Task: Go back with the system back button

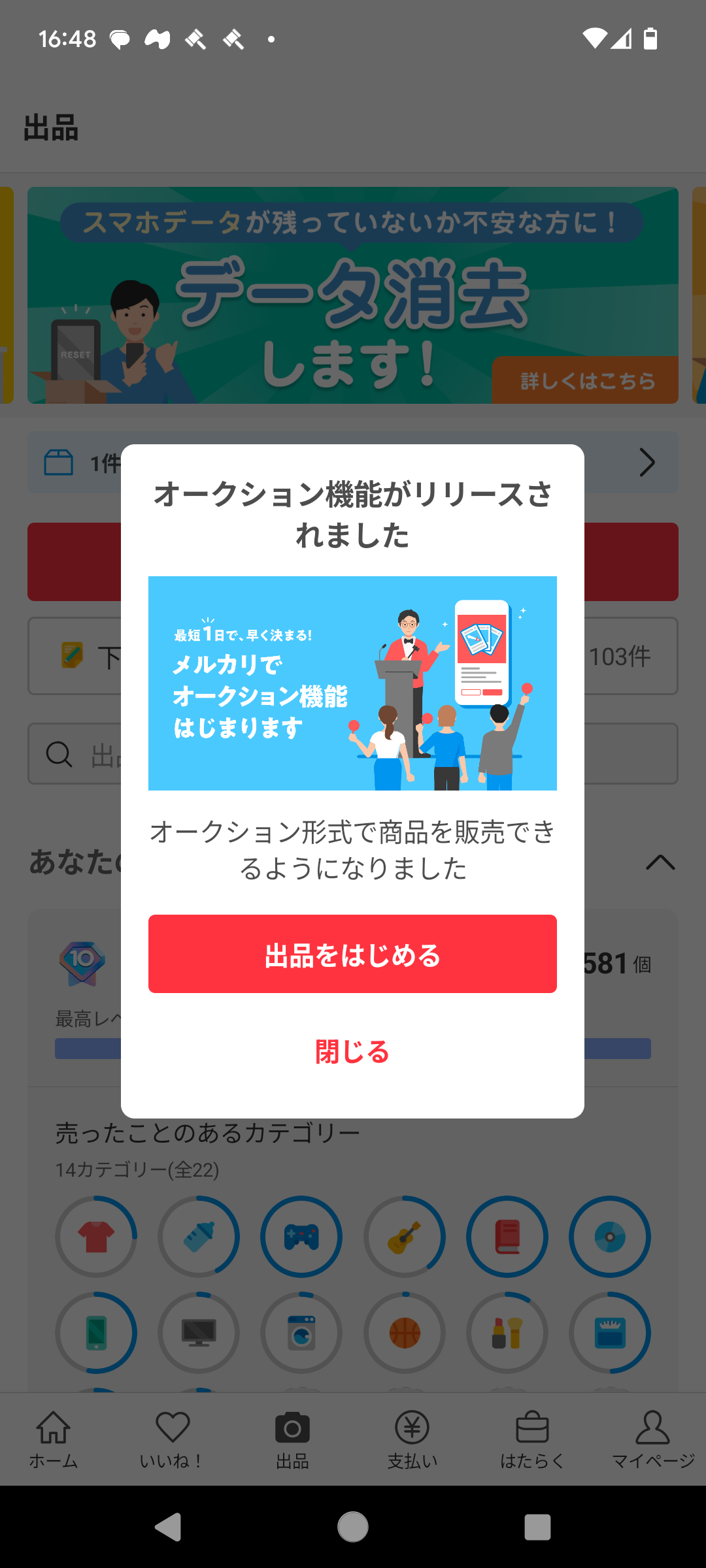Action: coord(168,1527)
